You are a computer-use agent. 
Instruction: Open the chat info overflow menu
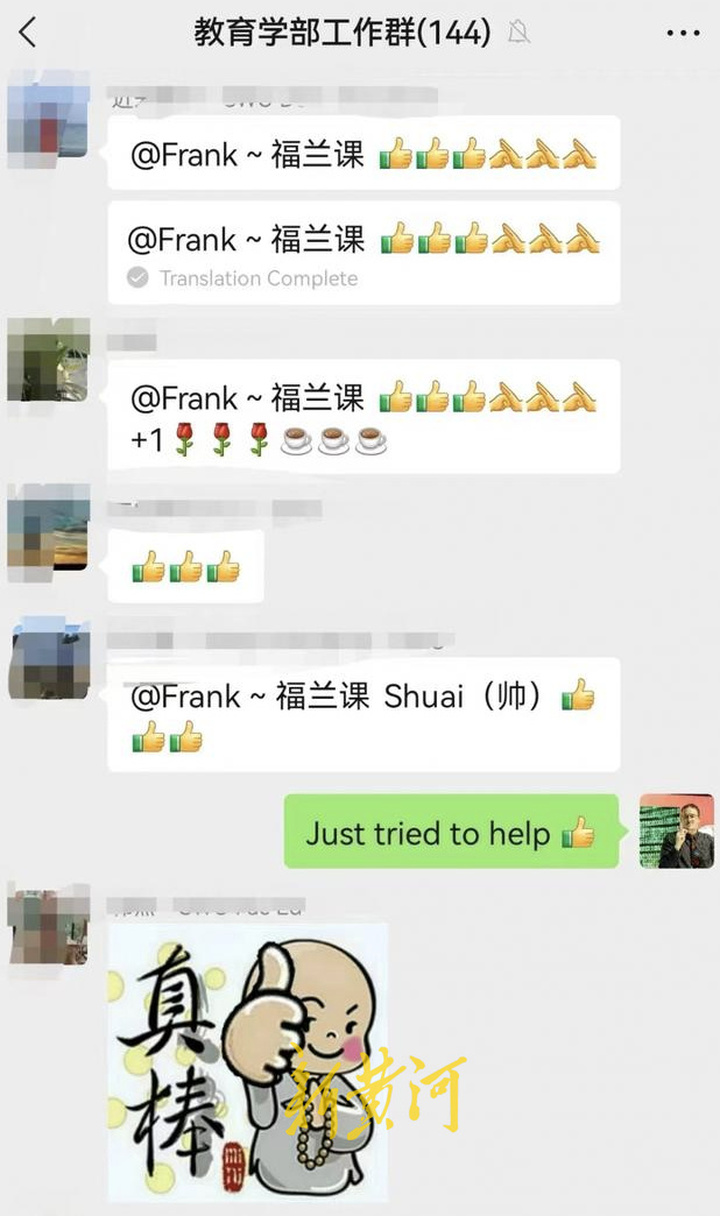[x=683, y=33]
